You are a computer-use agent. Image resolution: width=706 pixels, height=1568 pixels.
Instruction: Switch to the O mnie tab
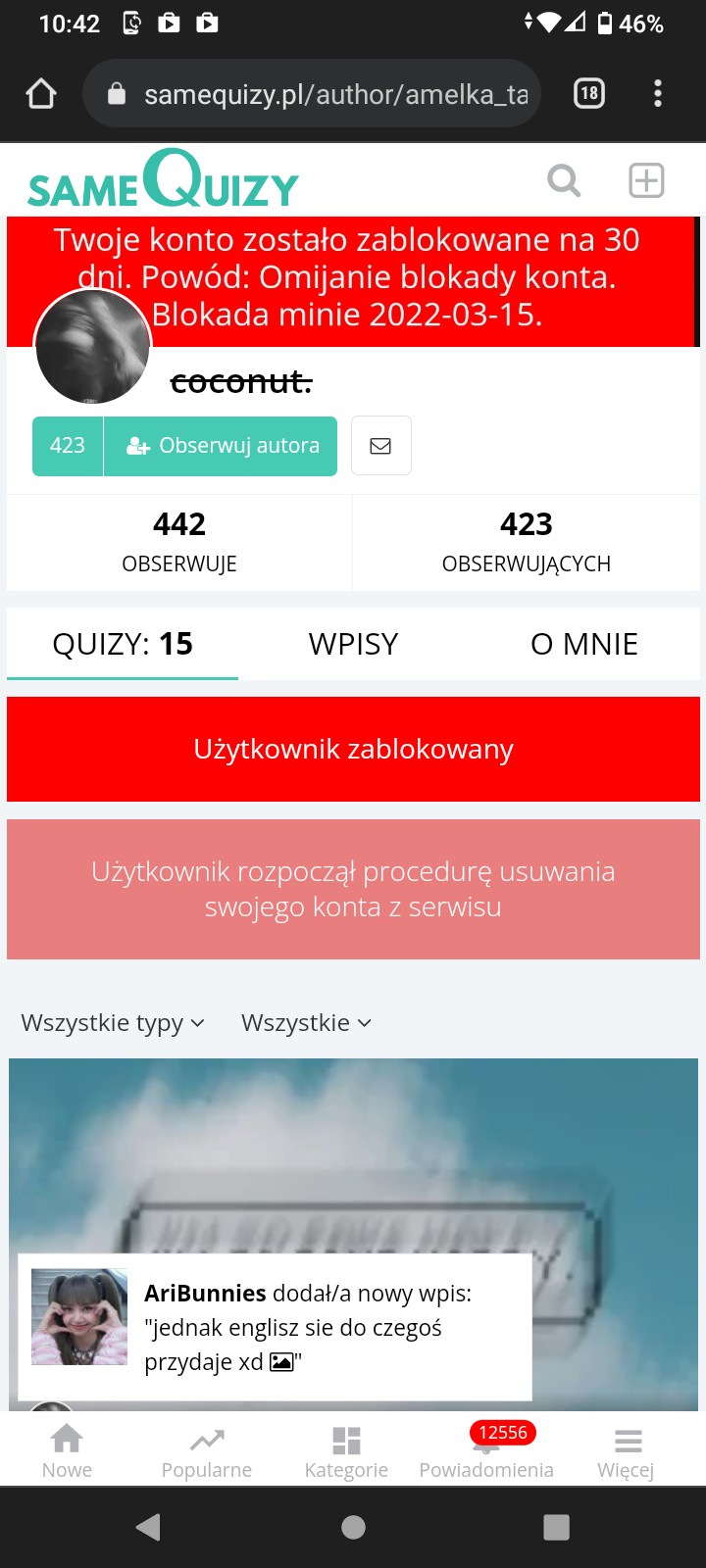coord(584,644)
